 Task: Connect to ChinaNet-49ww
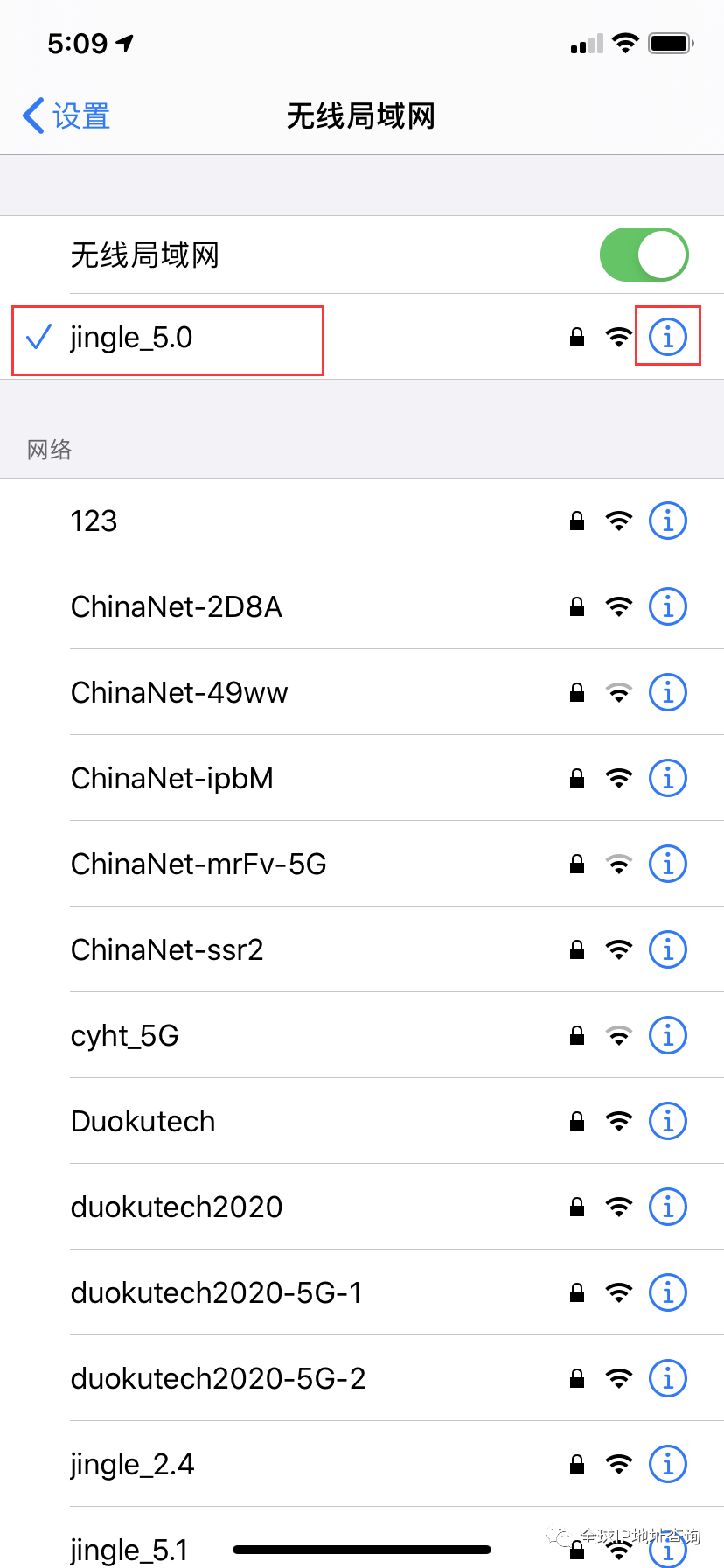coord(362,692)
